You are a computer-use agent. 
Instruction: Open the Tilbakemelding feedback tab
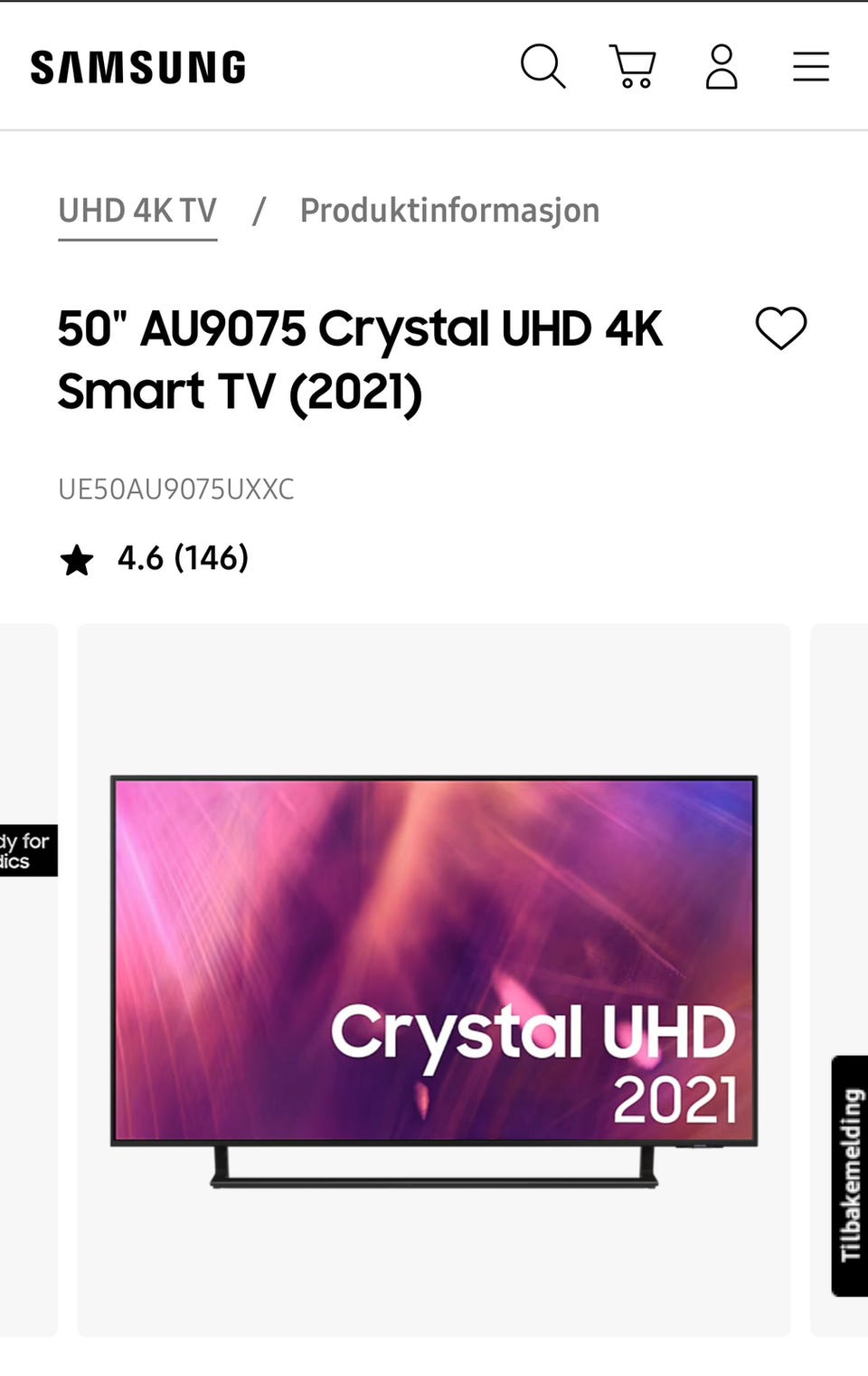coord(850,1175)
